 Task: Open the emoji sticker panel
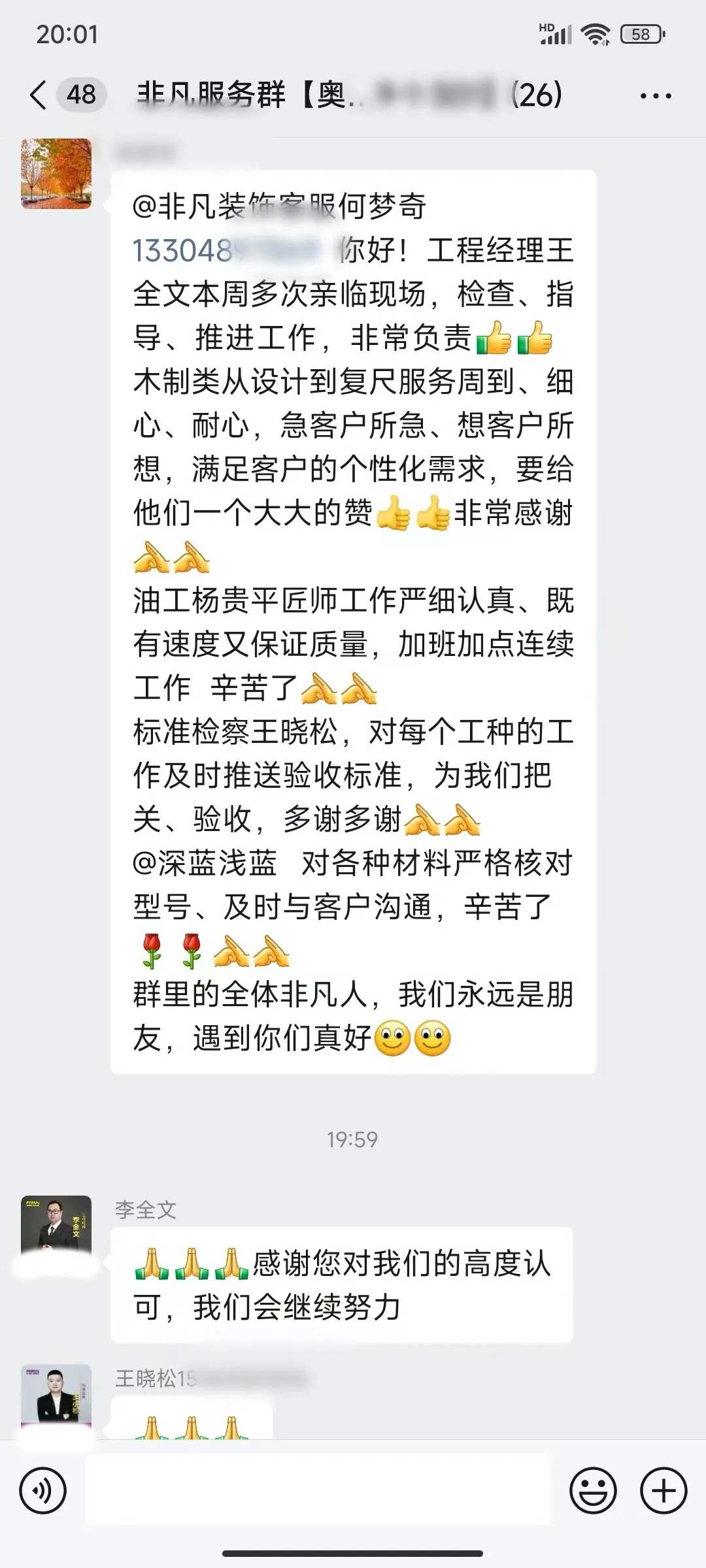tap(593, 1490)
